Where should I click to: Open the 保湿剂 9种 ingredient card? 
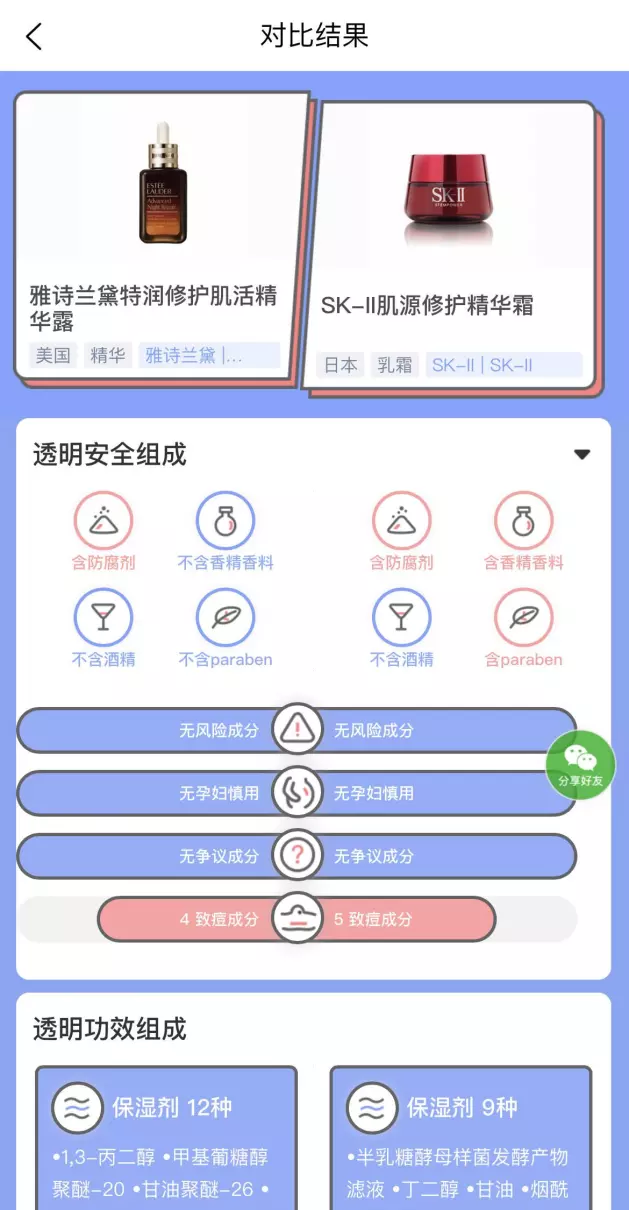461,1138
